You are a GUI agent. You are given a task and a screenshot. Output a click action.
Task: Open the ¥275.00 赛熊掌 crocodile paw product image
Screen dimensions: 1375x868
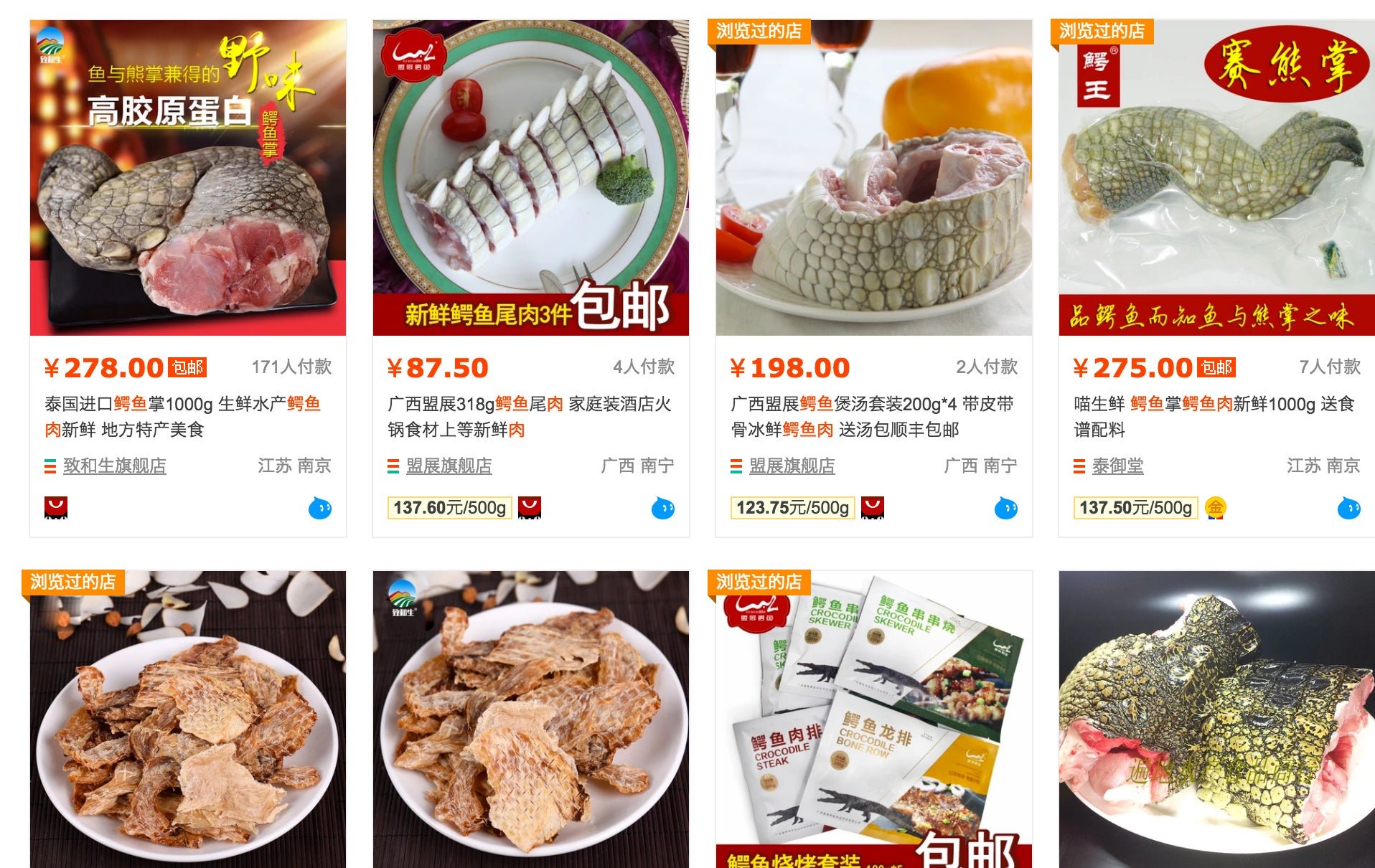(x=1216, y=177)
